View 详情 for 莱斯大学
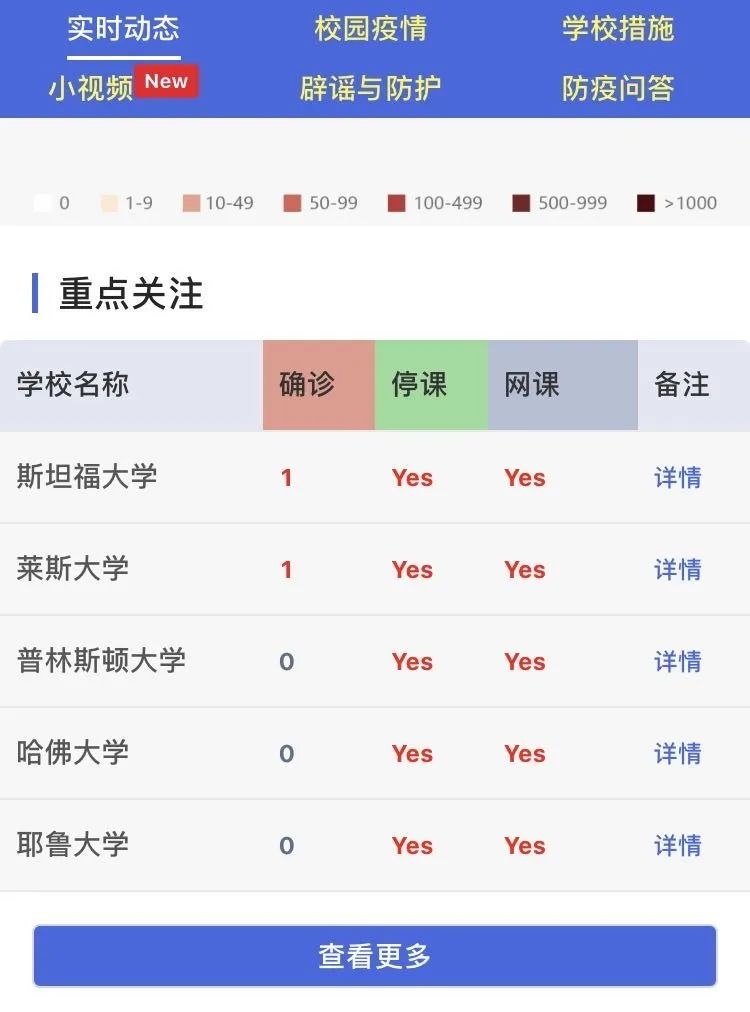Viewport: 750px width, 1012px height. coord(677,570)
